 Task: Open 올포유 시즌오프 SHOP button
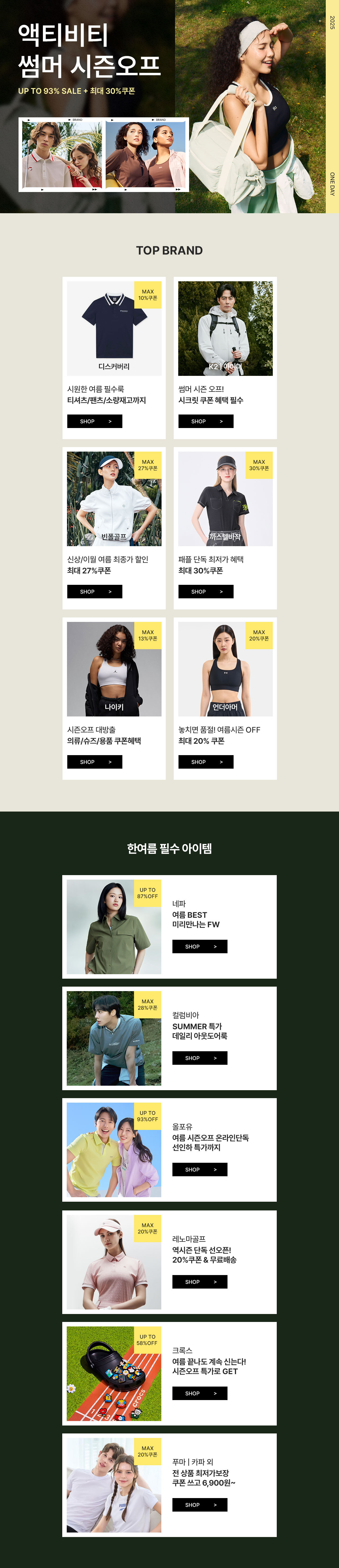pyautogui.click(x=200, y=1169)
